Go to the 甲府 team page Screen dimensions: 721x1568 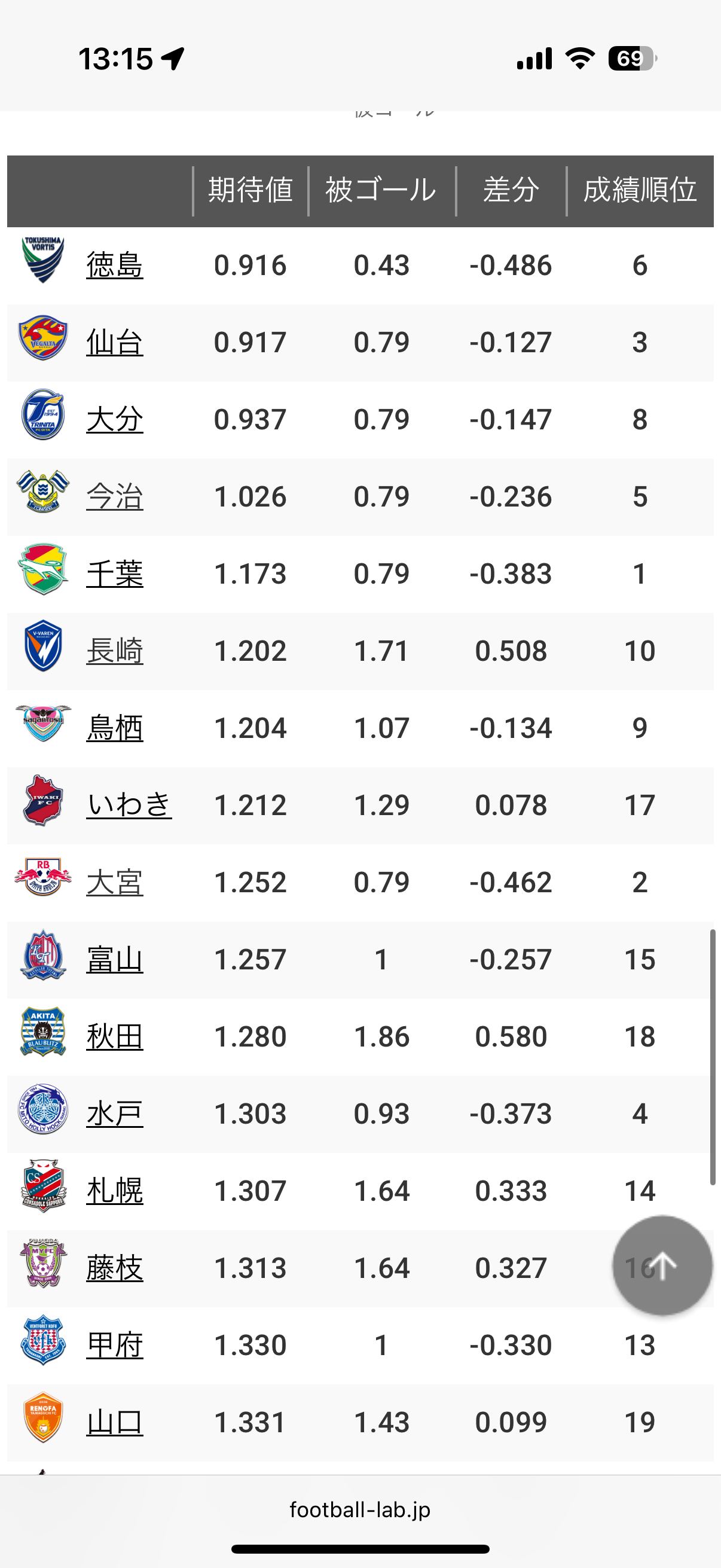coord(114,1345)
